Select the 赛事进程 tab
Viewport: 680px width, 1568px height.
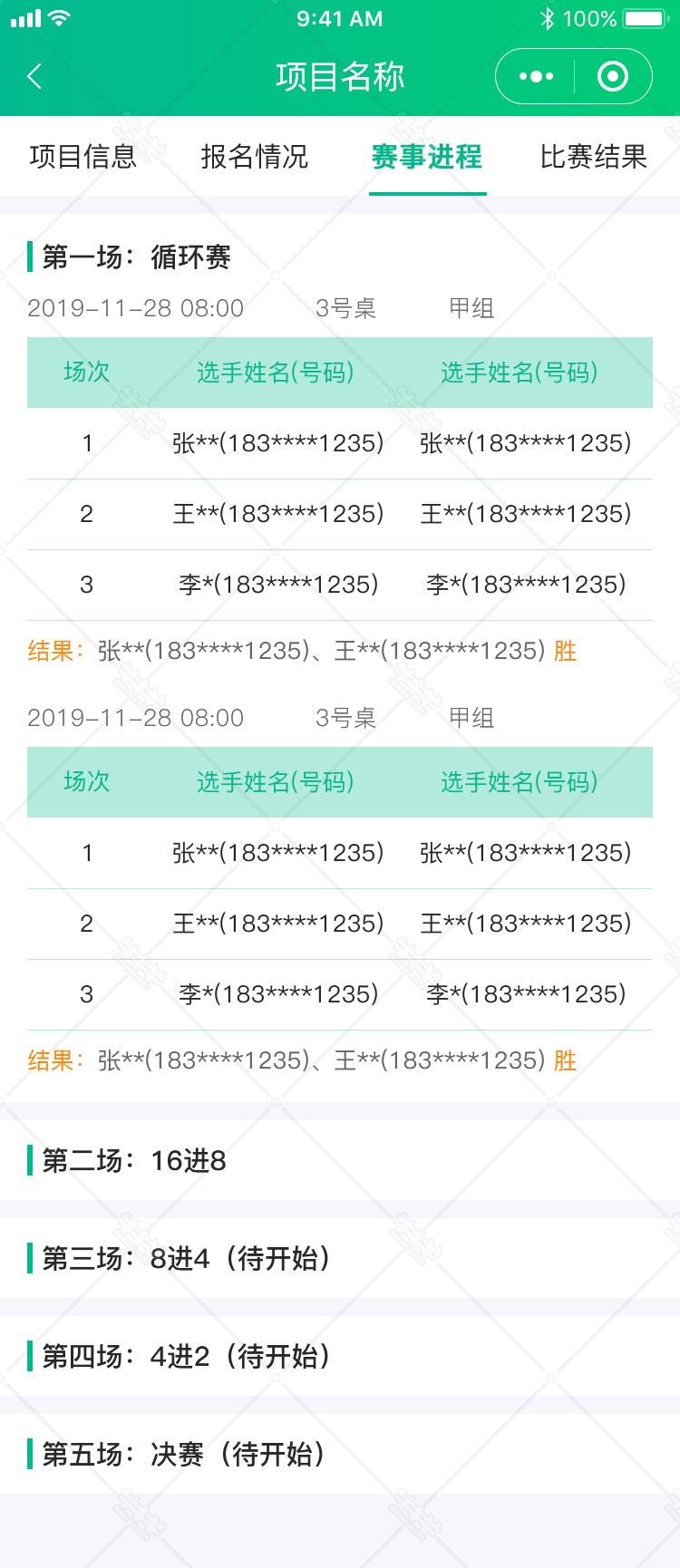point(427,157)
